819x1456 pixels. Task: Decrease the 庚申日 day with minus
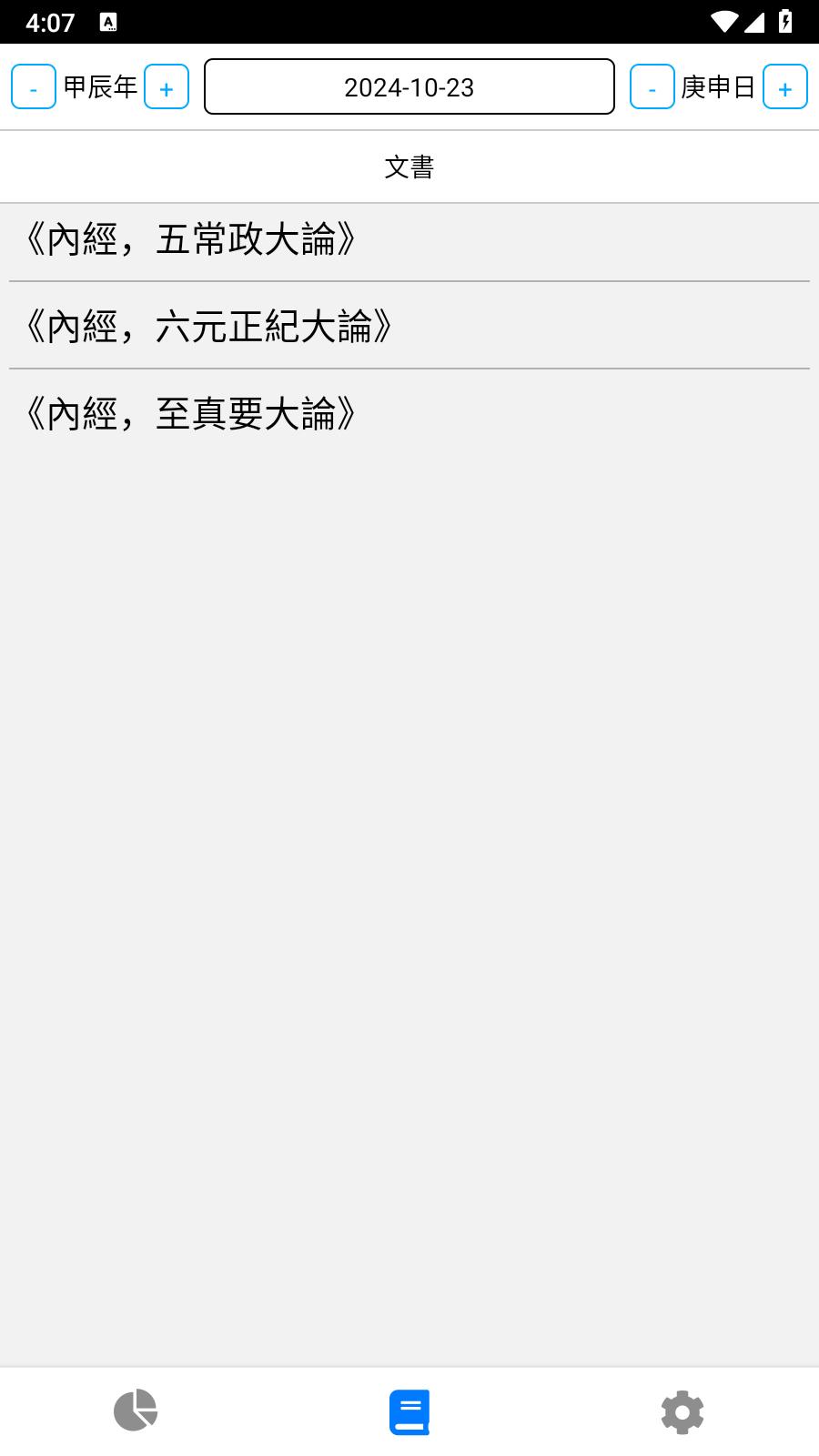coord(652,87)
